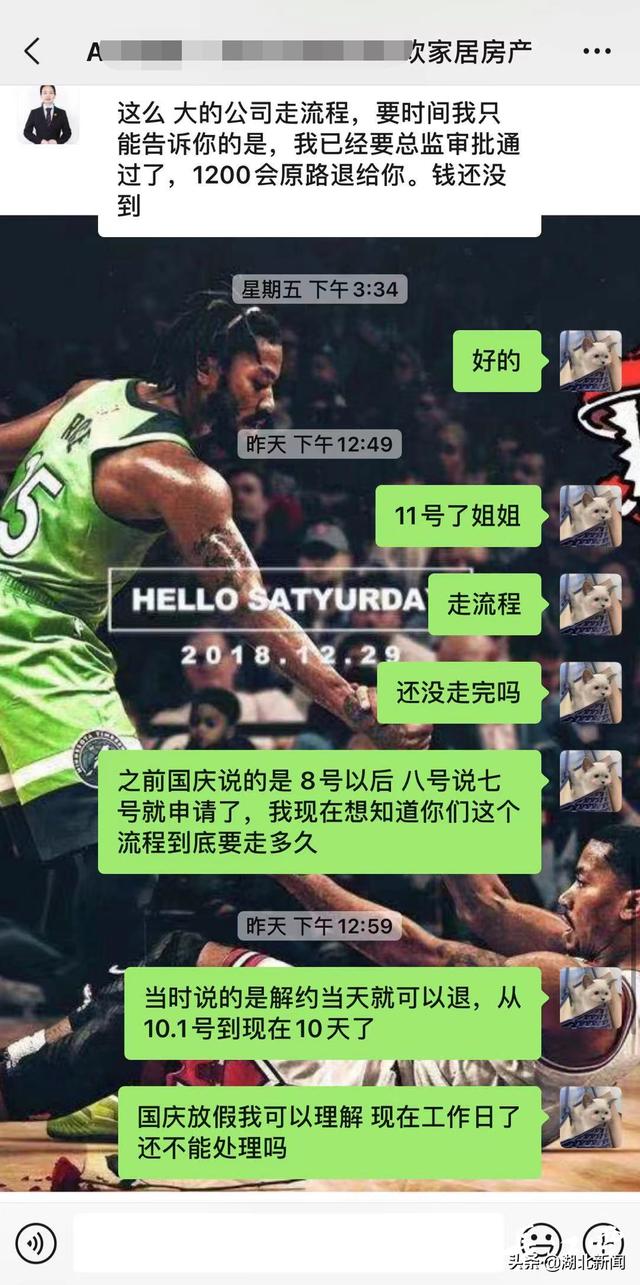The width and height of the screenshot is (640, 1285).
Task: Open the chat details overflow menu
Action: click(597, 50)
